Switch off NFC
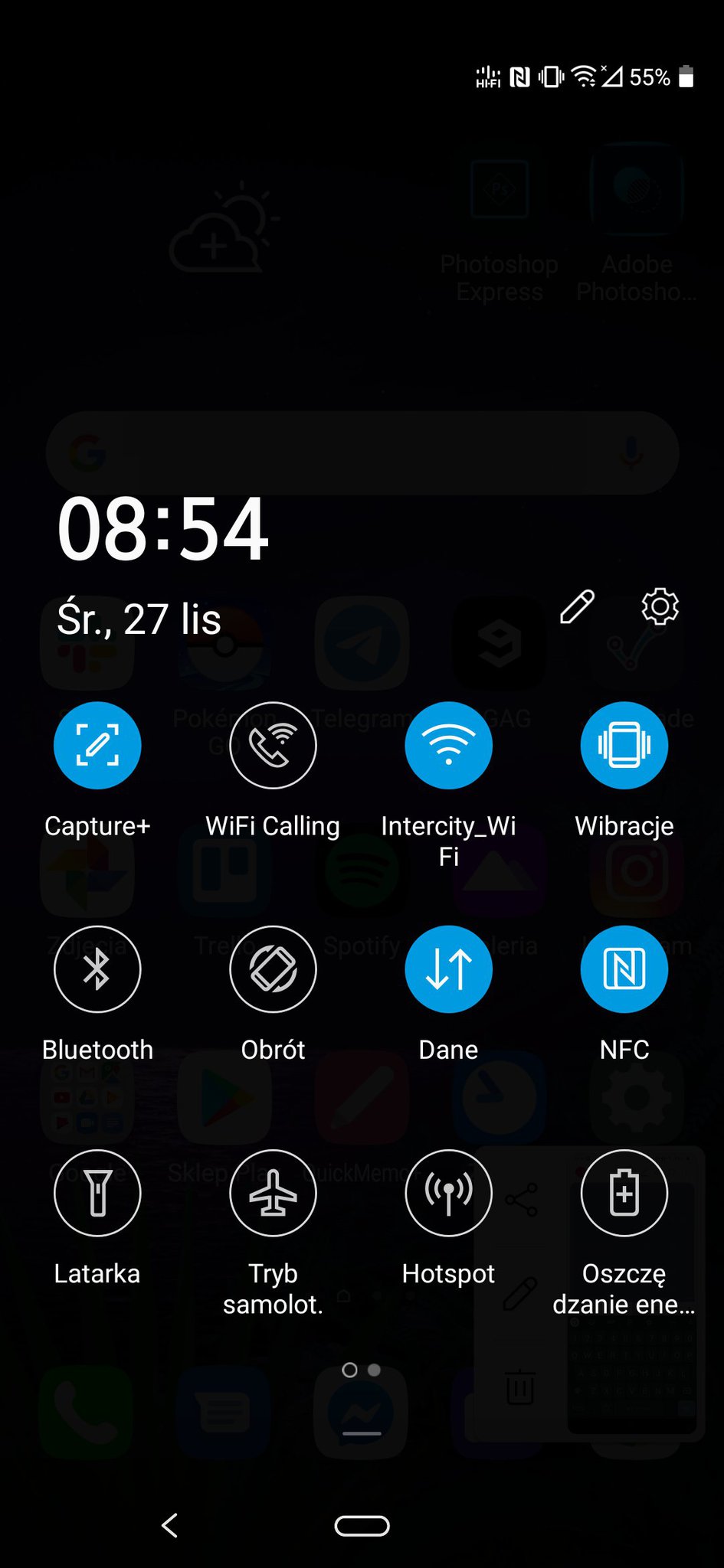724x1568 pixels. 624,969
